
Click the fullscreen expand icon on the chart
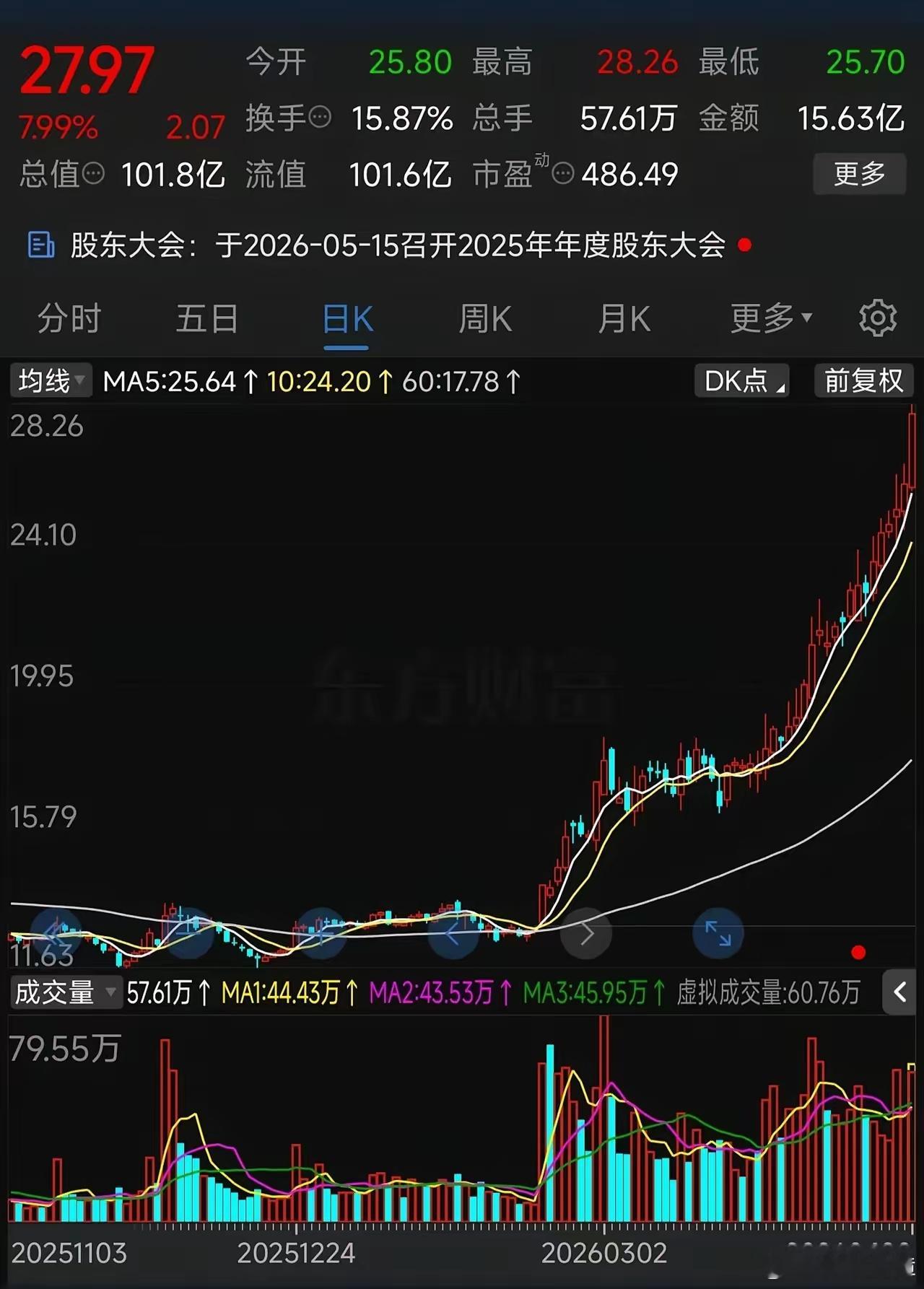[718, 932]
